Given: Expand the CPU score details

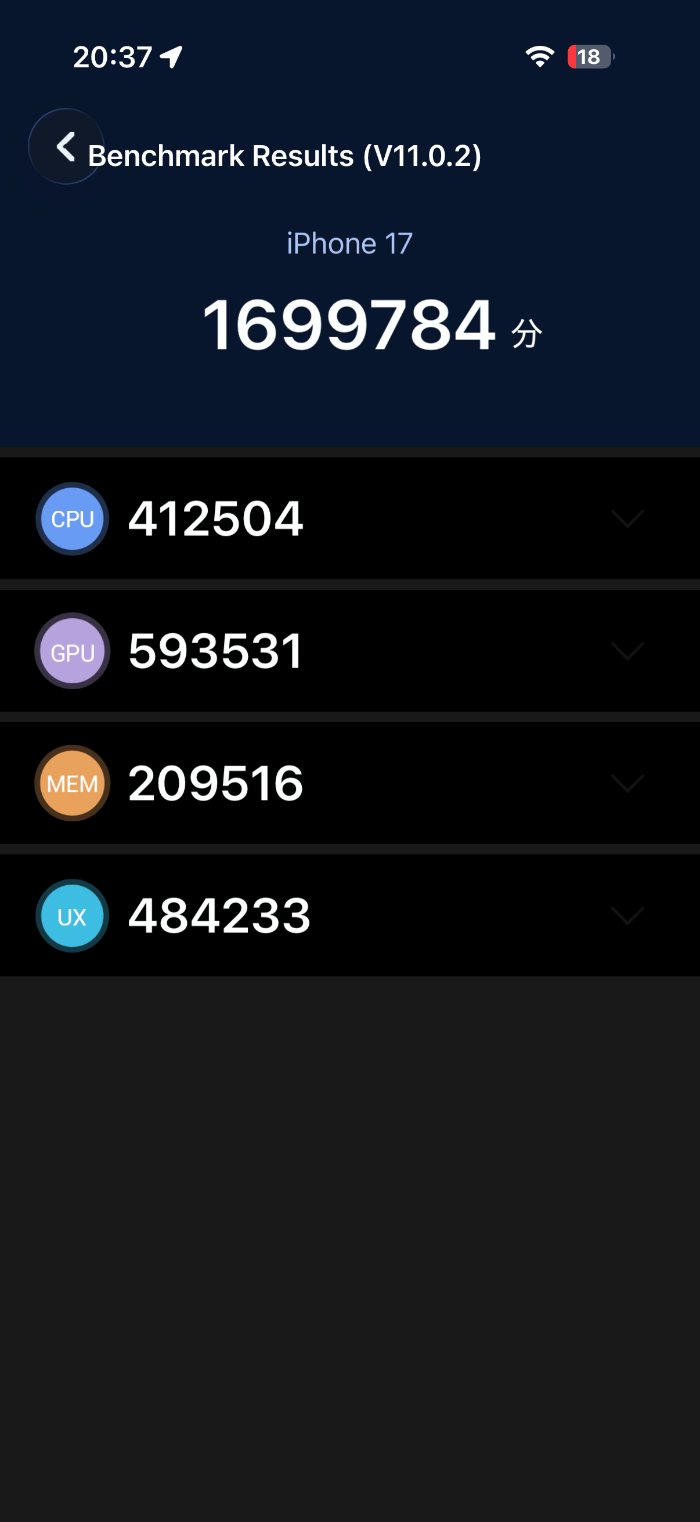Looking at the screenshot, I should tap(628, 519).
